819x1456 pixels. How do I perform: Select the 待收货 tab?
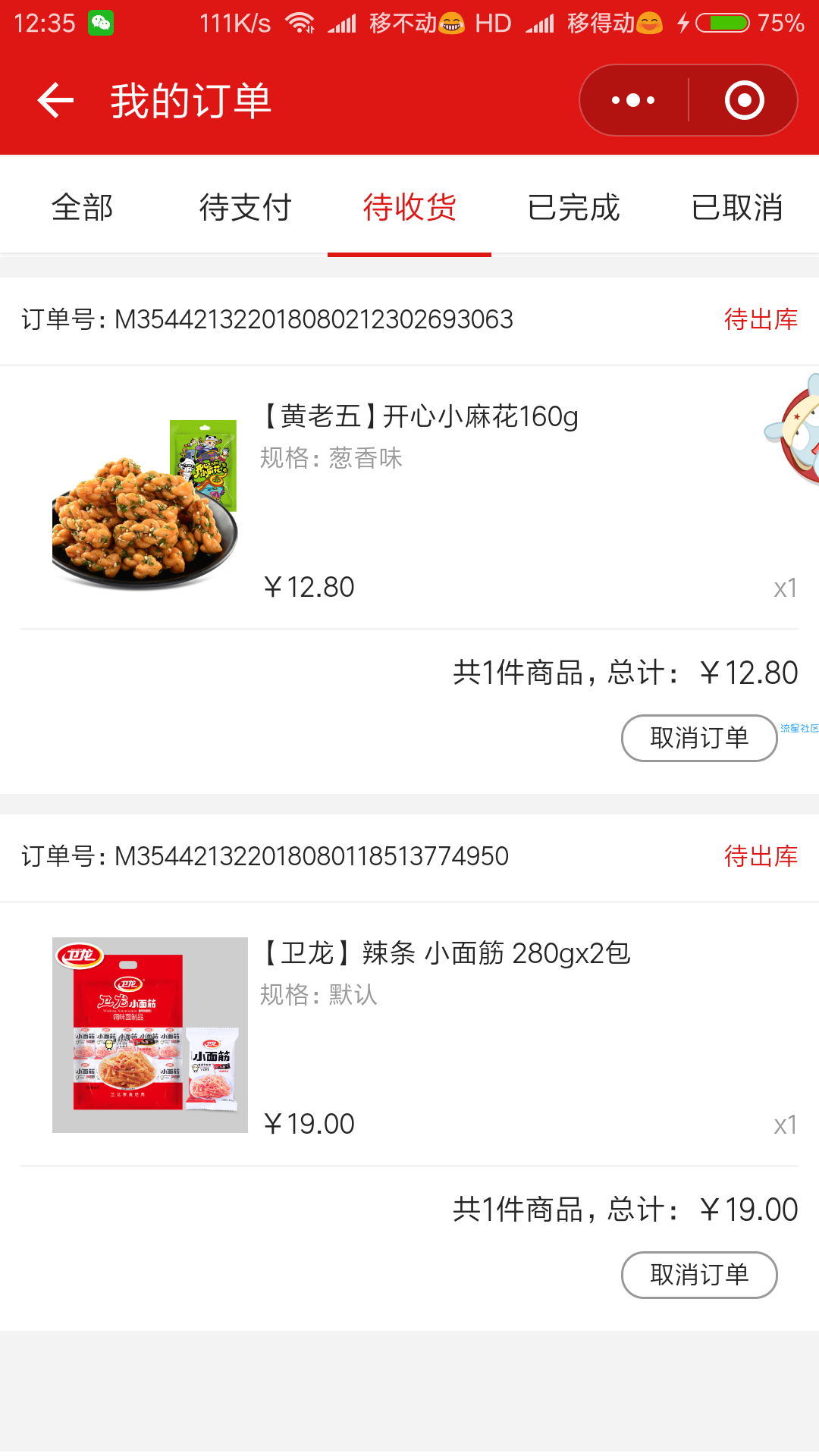409,207
